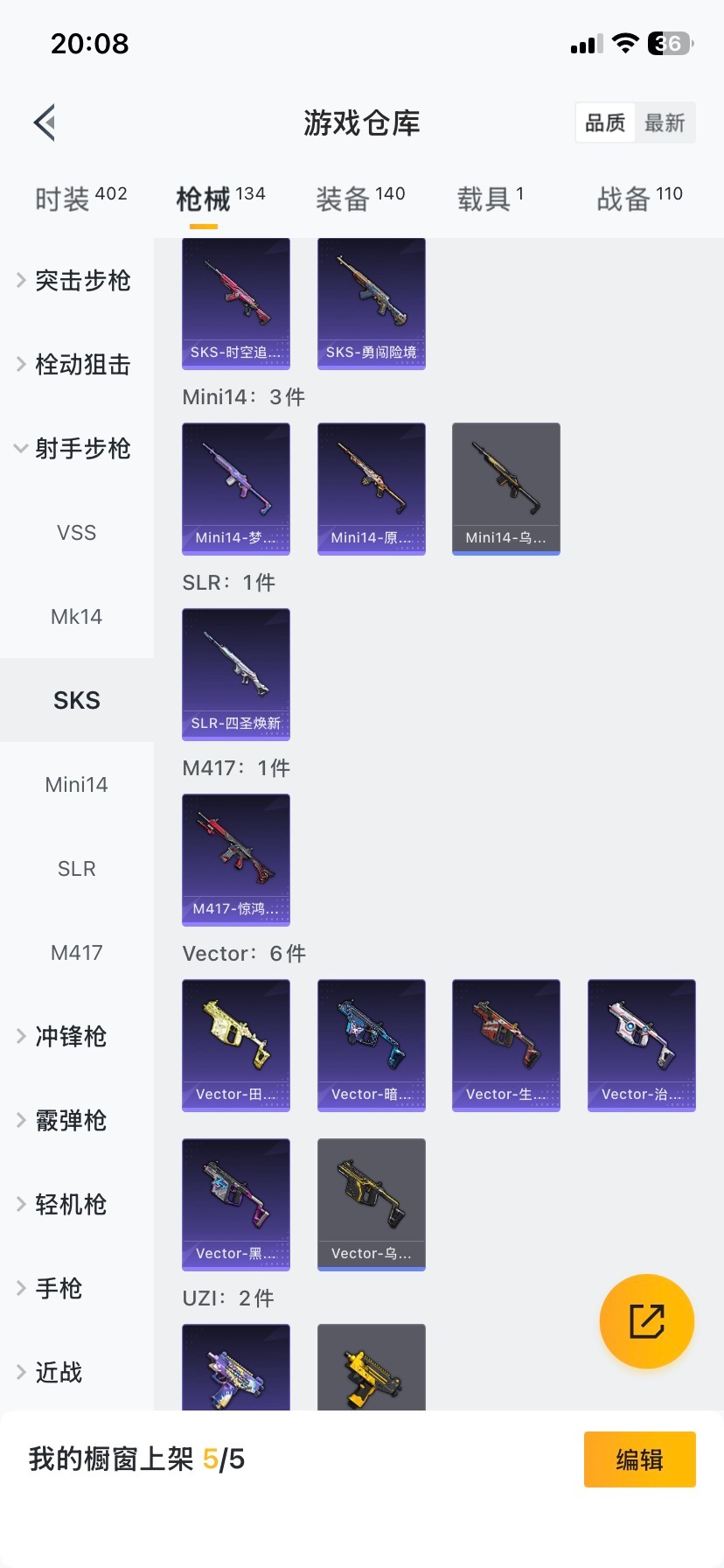Image resolution: width=724 pixels, height=1568 pixels.
Task: Enable 品质 sorting mode
Action: point(604,122)
